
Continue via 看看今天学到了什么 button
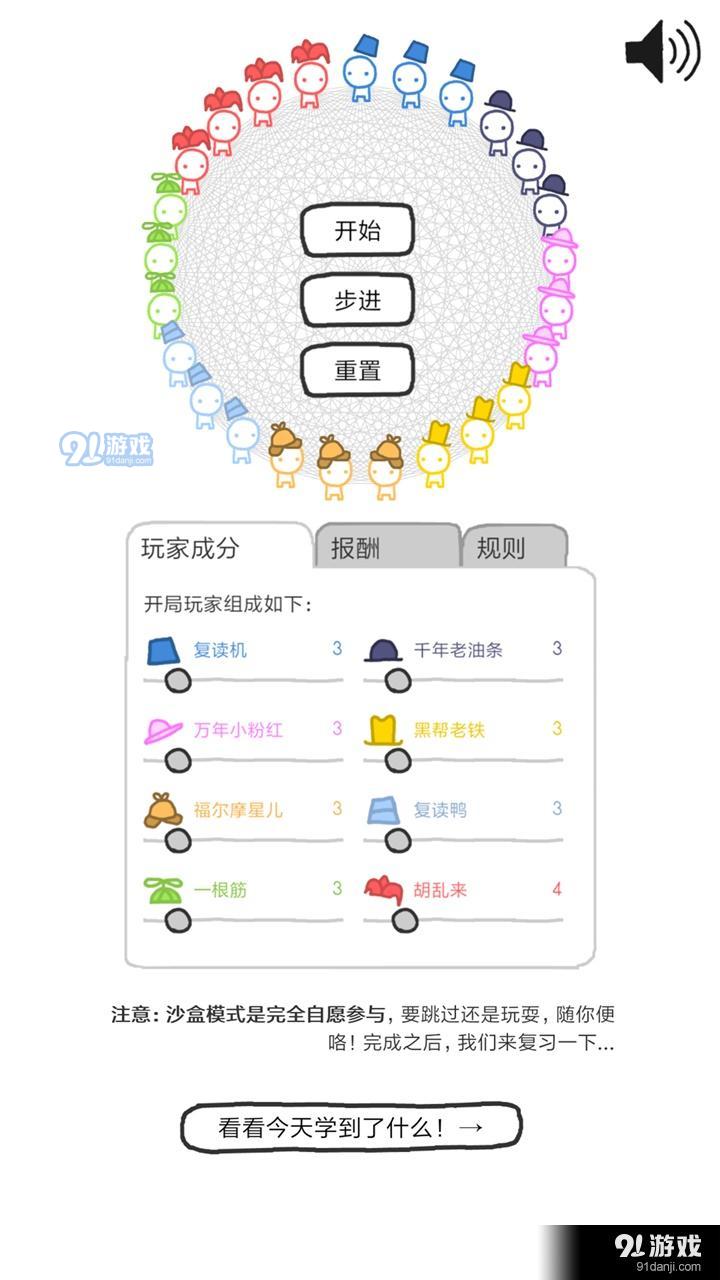click(351, 1127)
